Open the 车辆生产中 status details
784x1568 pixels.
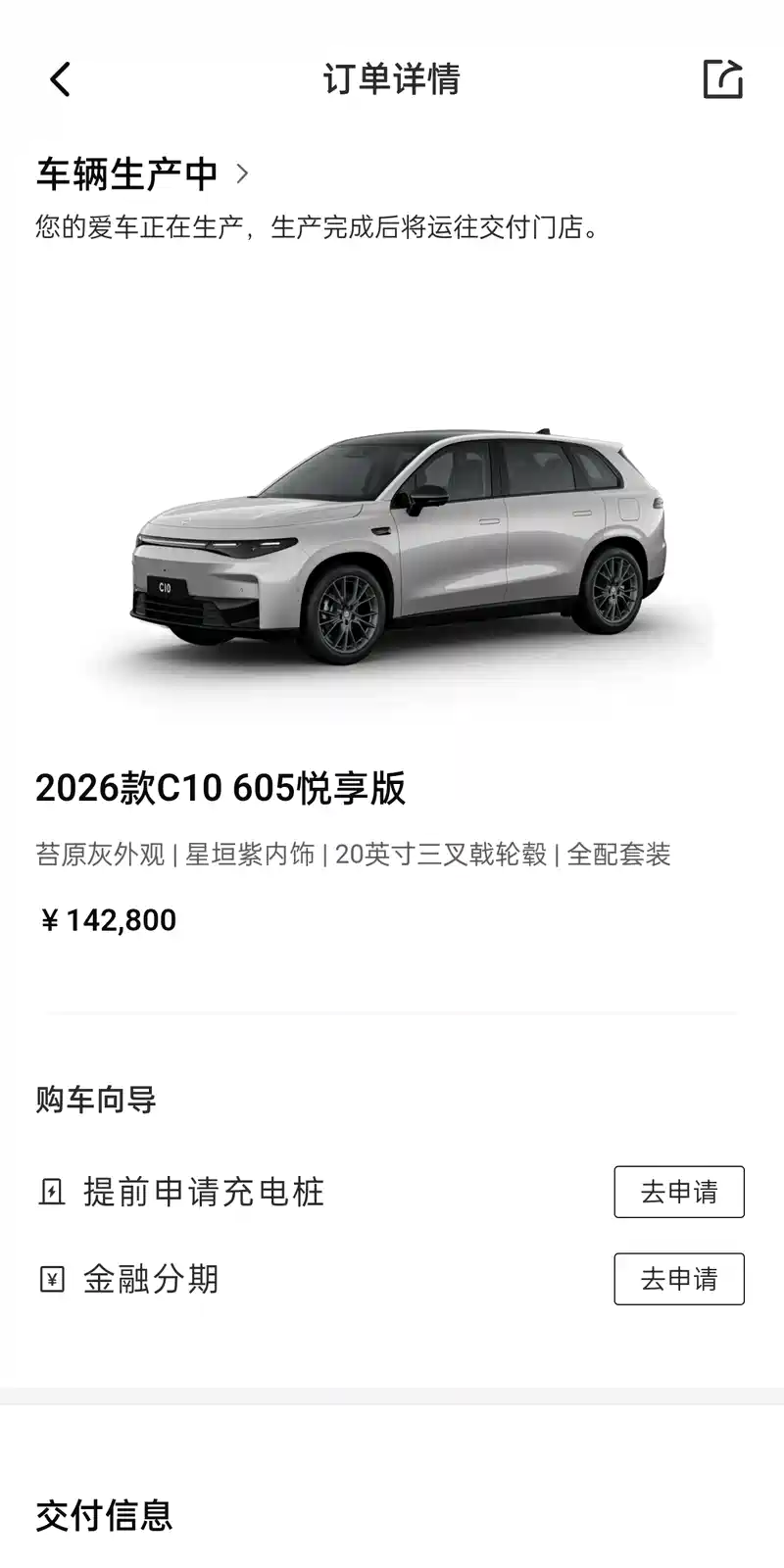(x=143, y=174)
